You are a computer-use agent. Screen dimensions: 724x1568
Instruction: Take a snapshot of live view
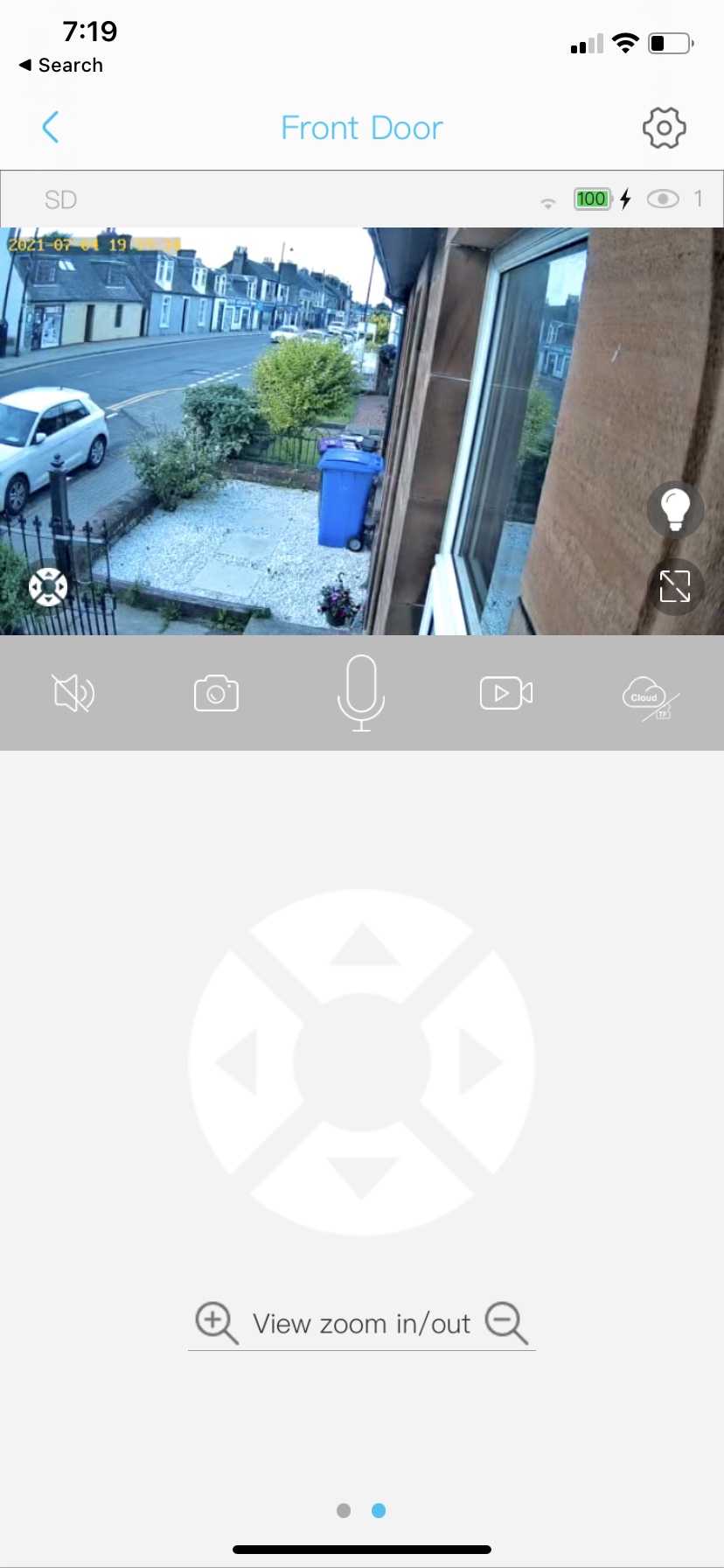(x=216, y=693)
